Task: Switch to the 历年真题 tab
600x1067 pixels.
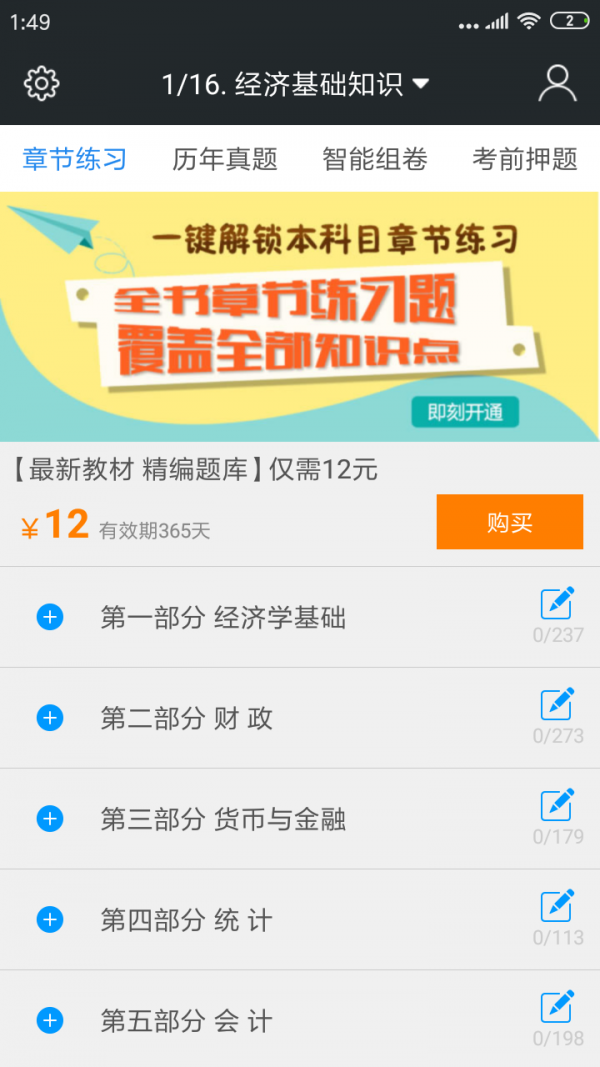Action: tap(224, 158)
